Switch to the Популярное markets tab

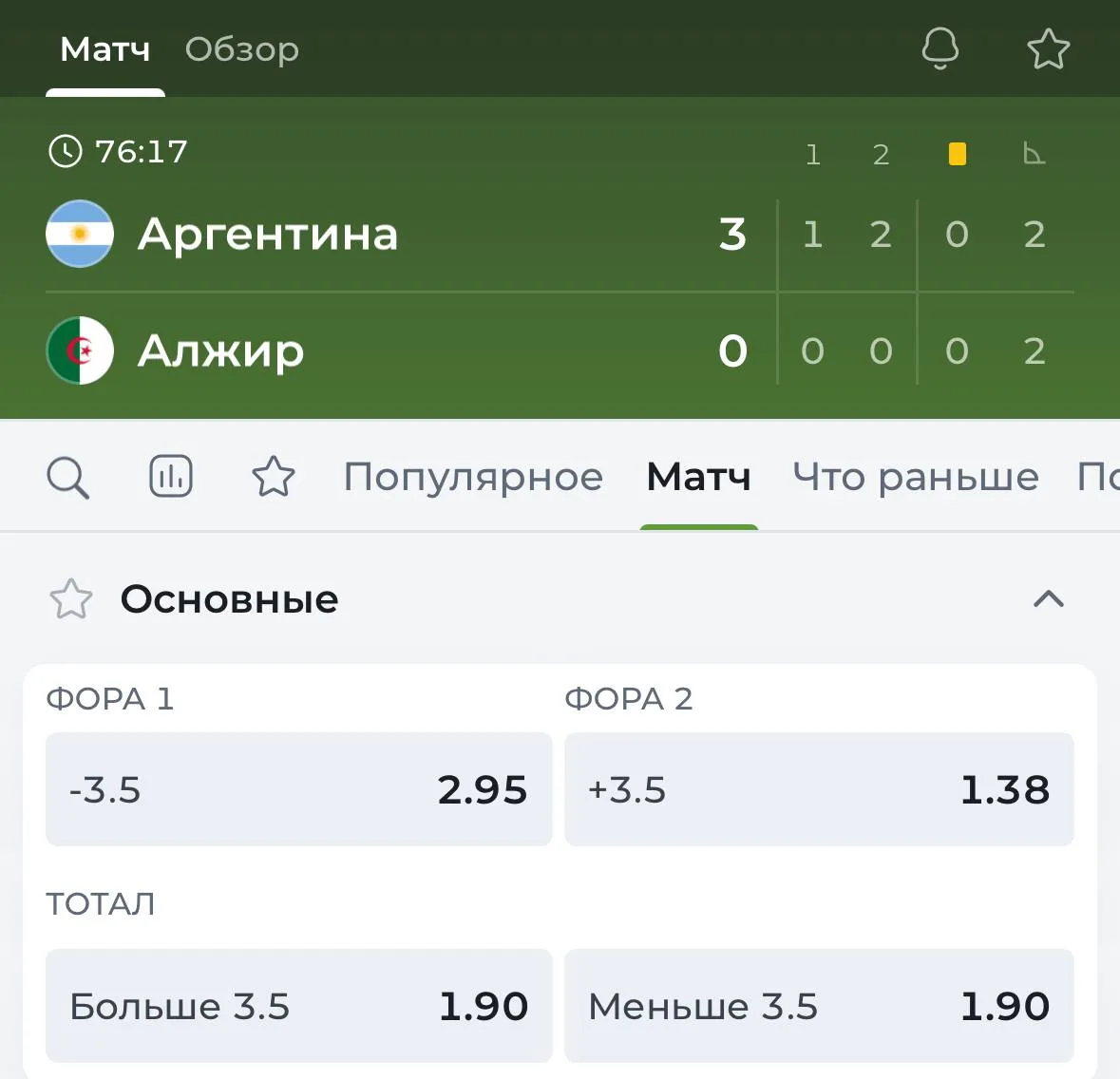tap(473, 477)
